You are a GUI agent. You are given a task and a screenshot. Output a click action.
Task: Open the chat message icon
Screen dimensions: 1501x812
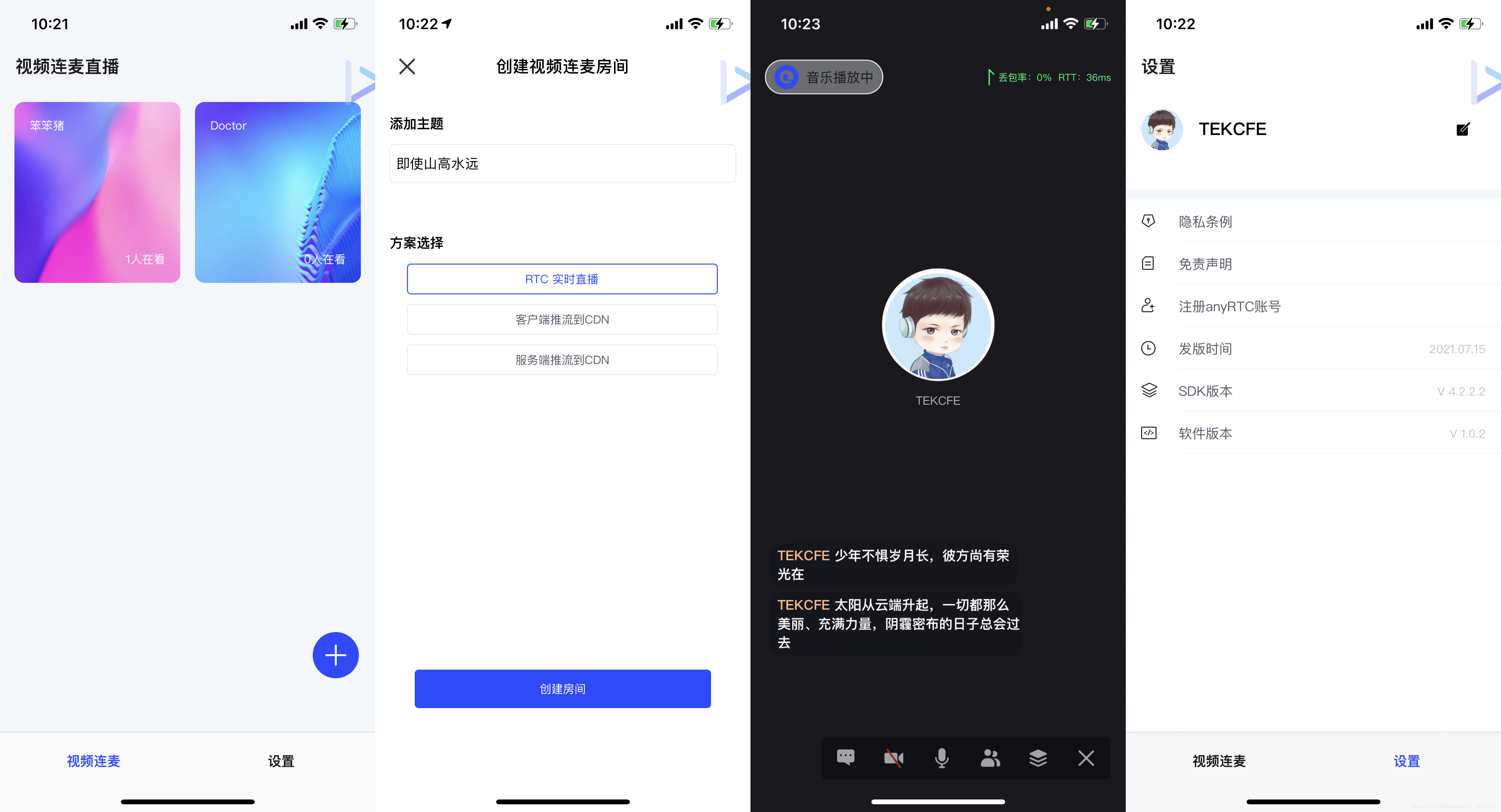click(845, 757)
